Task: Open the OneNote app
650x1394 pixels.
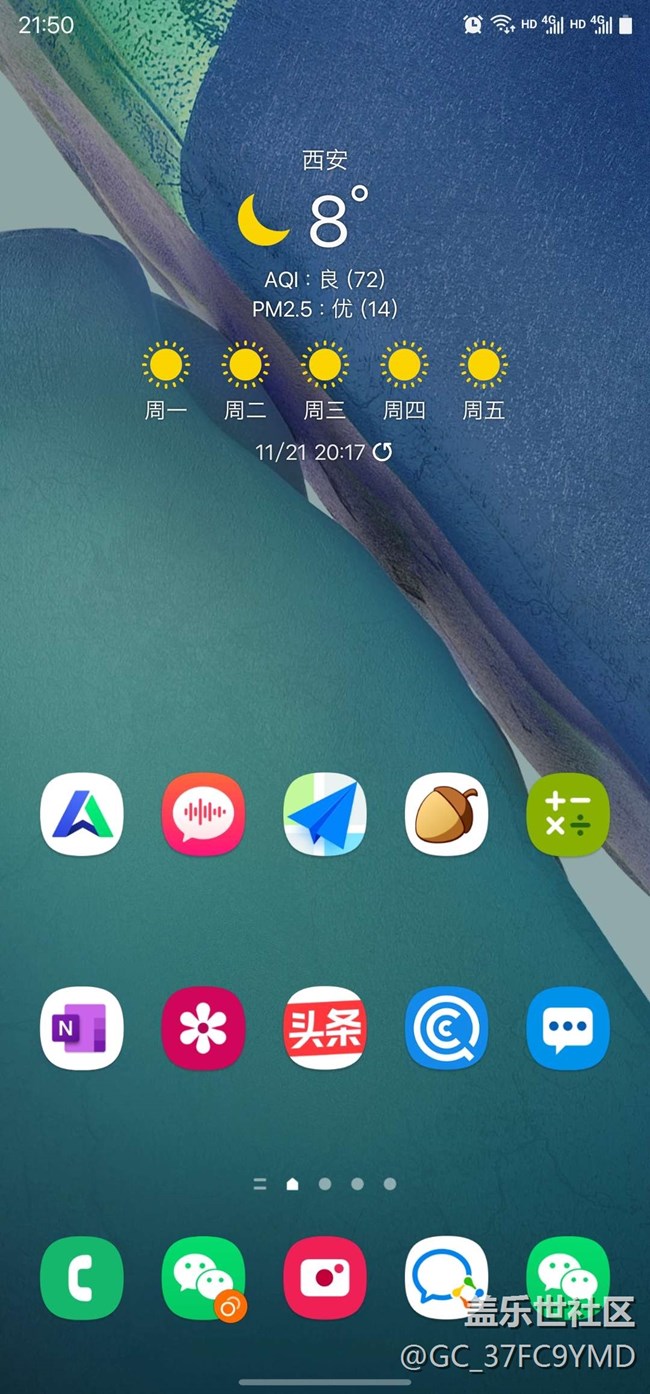Action: click(82, 1028)
